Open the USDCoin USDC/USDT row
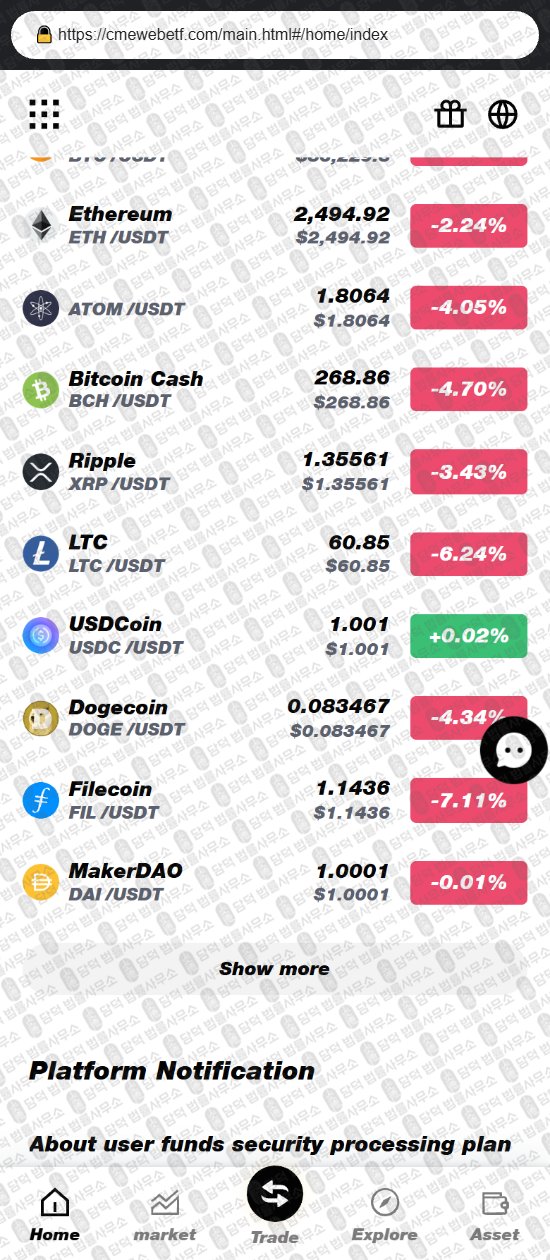The height and width of the screenshot is (1260, 550). (x=275, y=636)
